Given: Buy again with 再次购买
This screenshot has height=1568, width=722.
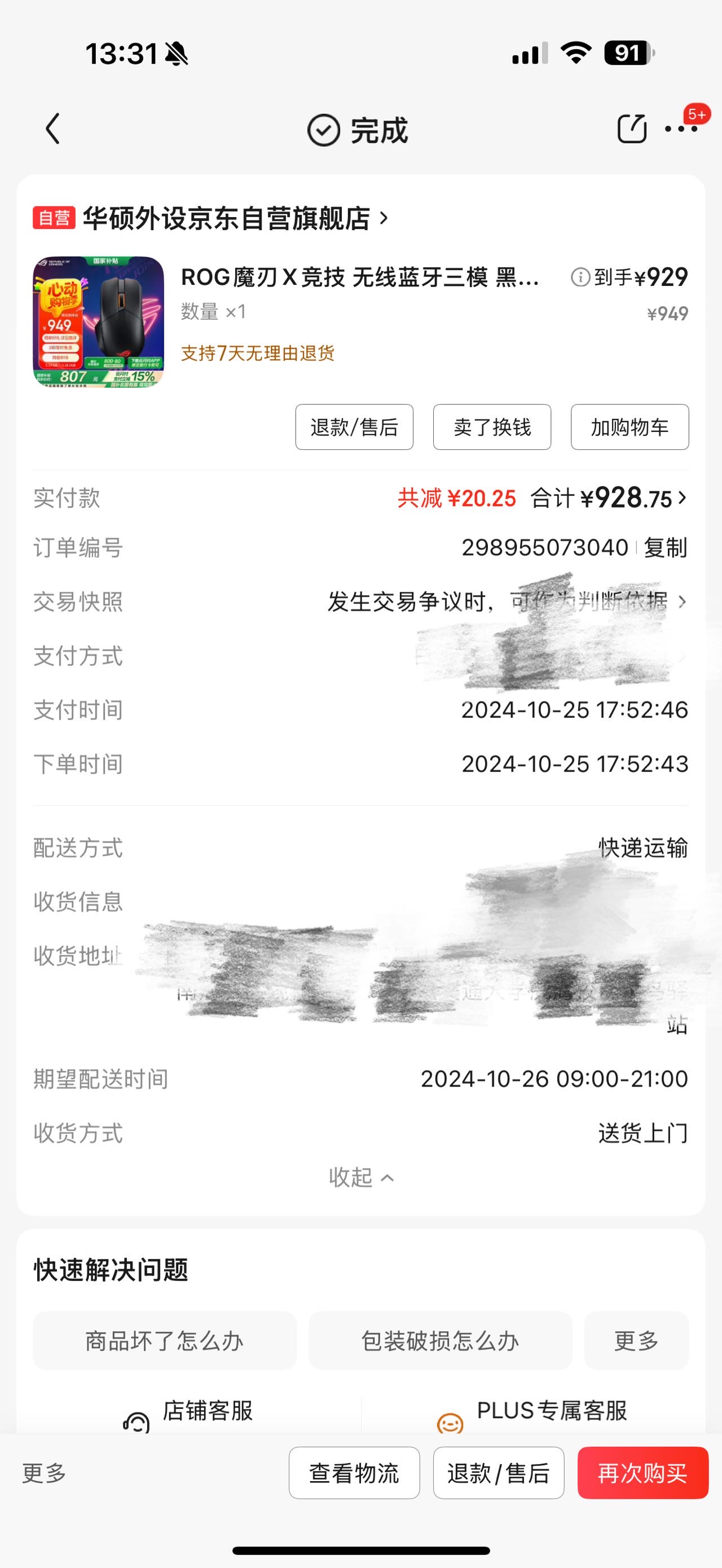Looking at the screenshot, I should pos(643,1473).
